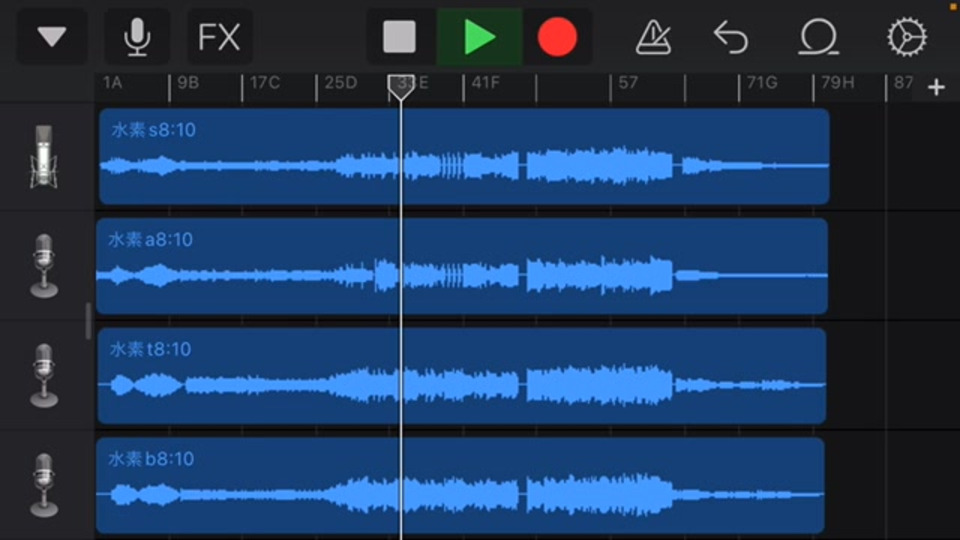Select the first track's condenser microphone icon

tap(43, 157)
